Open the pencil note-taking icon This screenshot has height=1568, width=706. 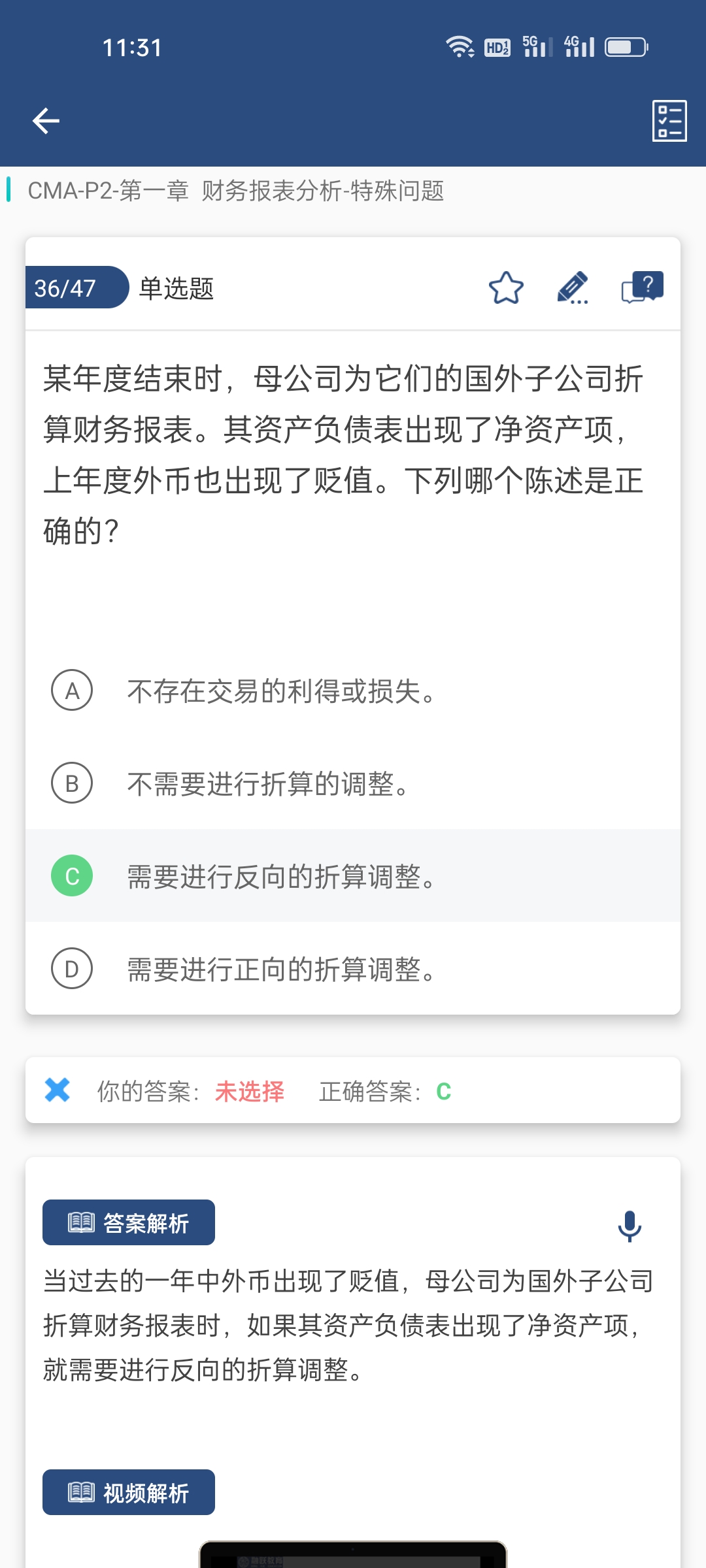pyautogui.click(x=573, y=288)
